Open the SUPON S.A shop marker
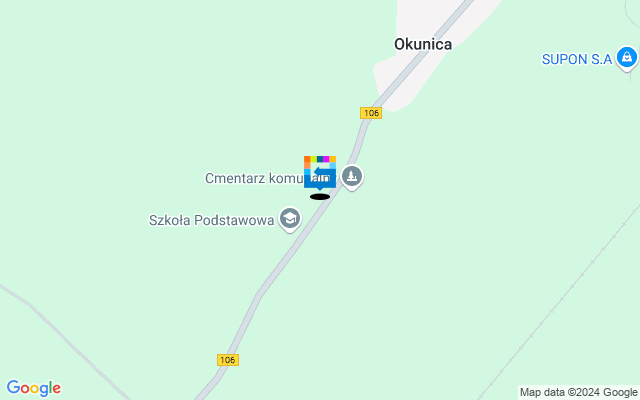The image size is (640, 400). coord(626,59)
